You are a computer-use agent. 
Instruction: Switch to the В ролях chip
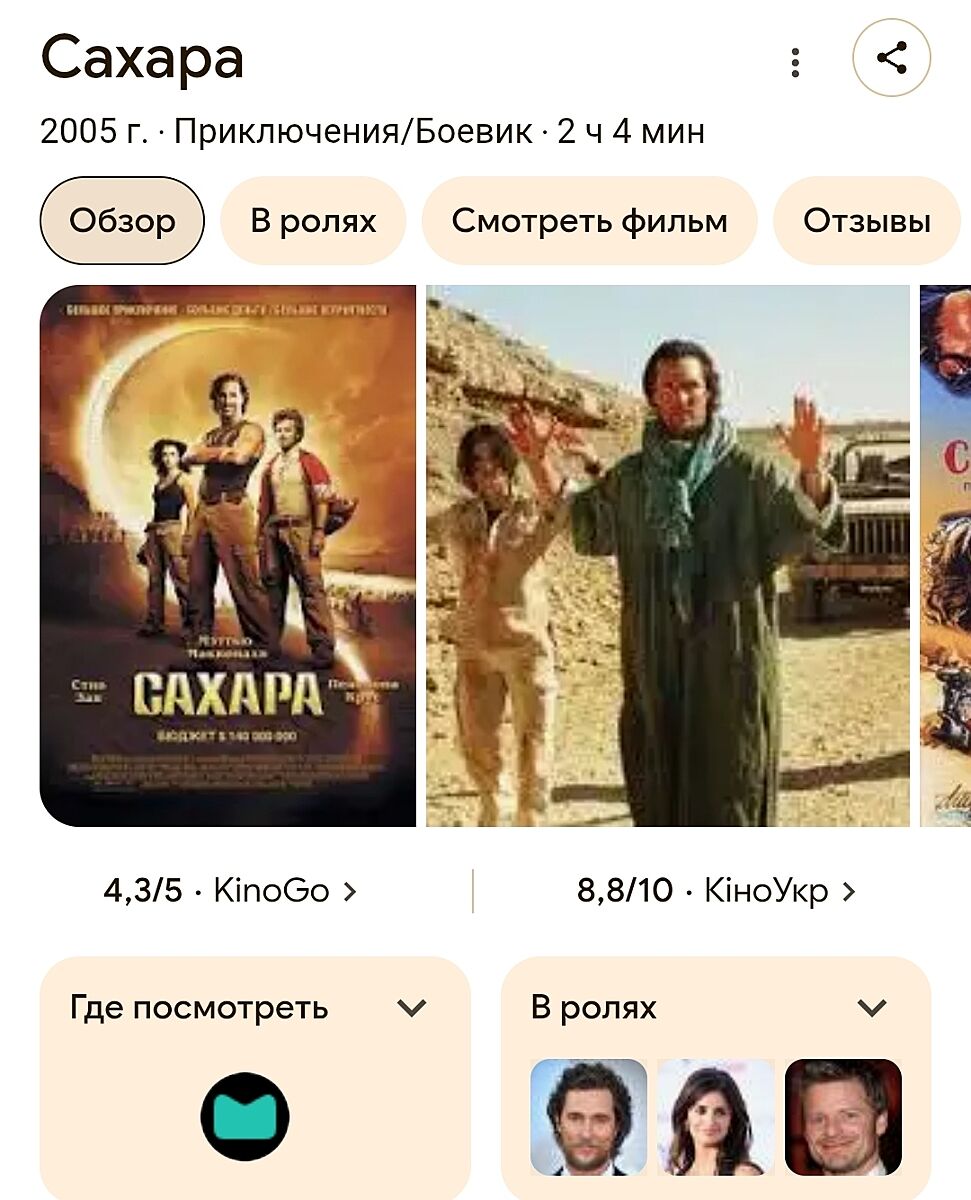(x=313, y=221)
